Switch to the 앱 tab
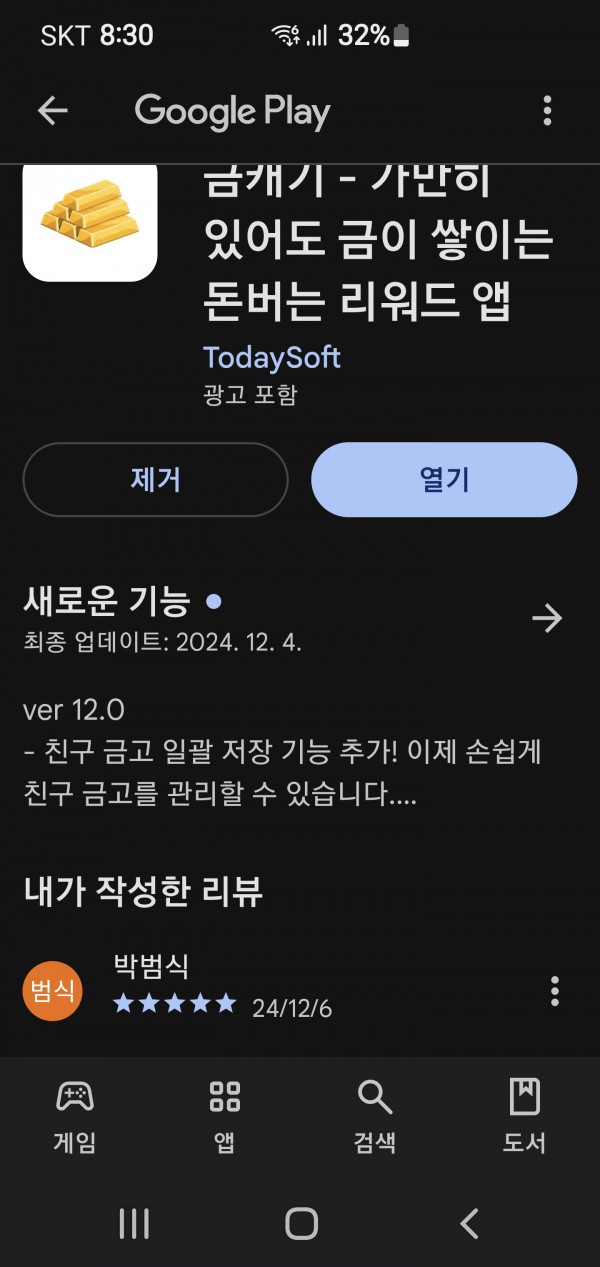The image size is (600, 1267). click(225, 1115)
